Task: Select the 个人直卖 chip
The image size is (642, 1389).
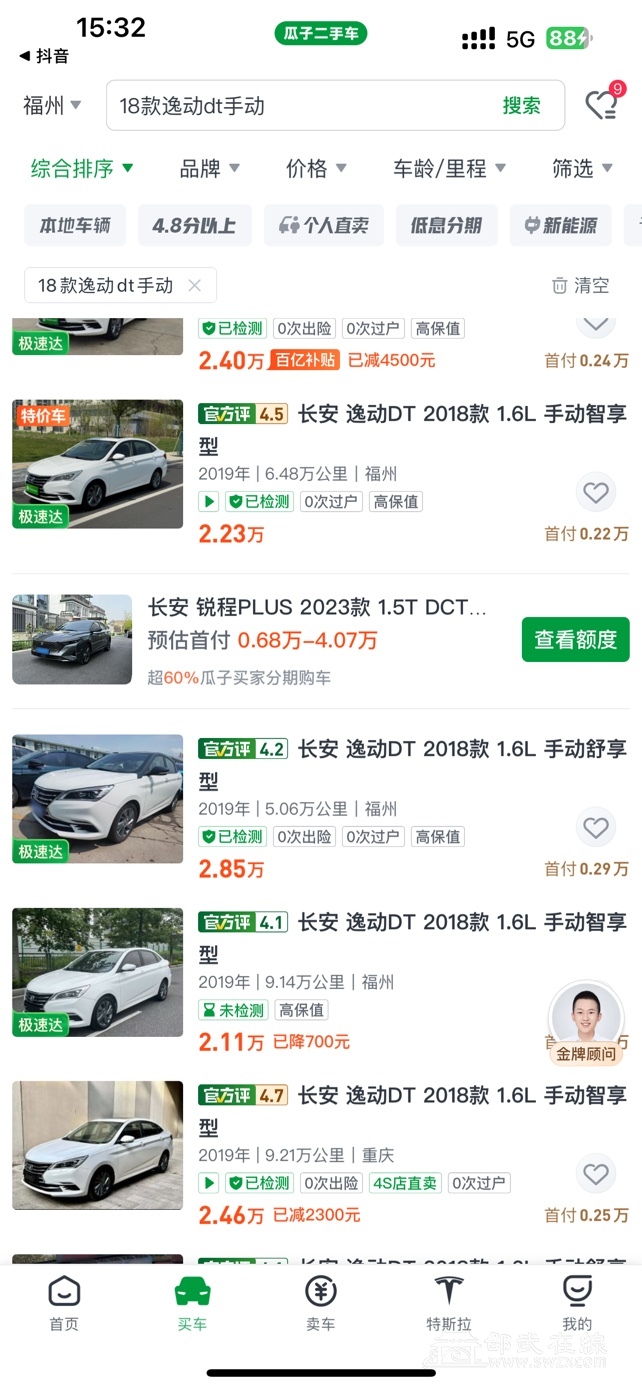Action: click(x=324, y=226)
